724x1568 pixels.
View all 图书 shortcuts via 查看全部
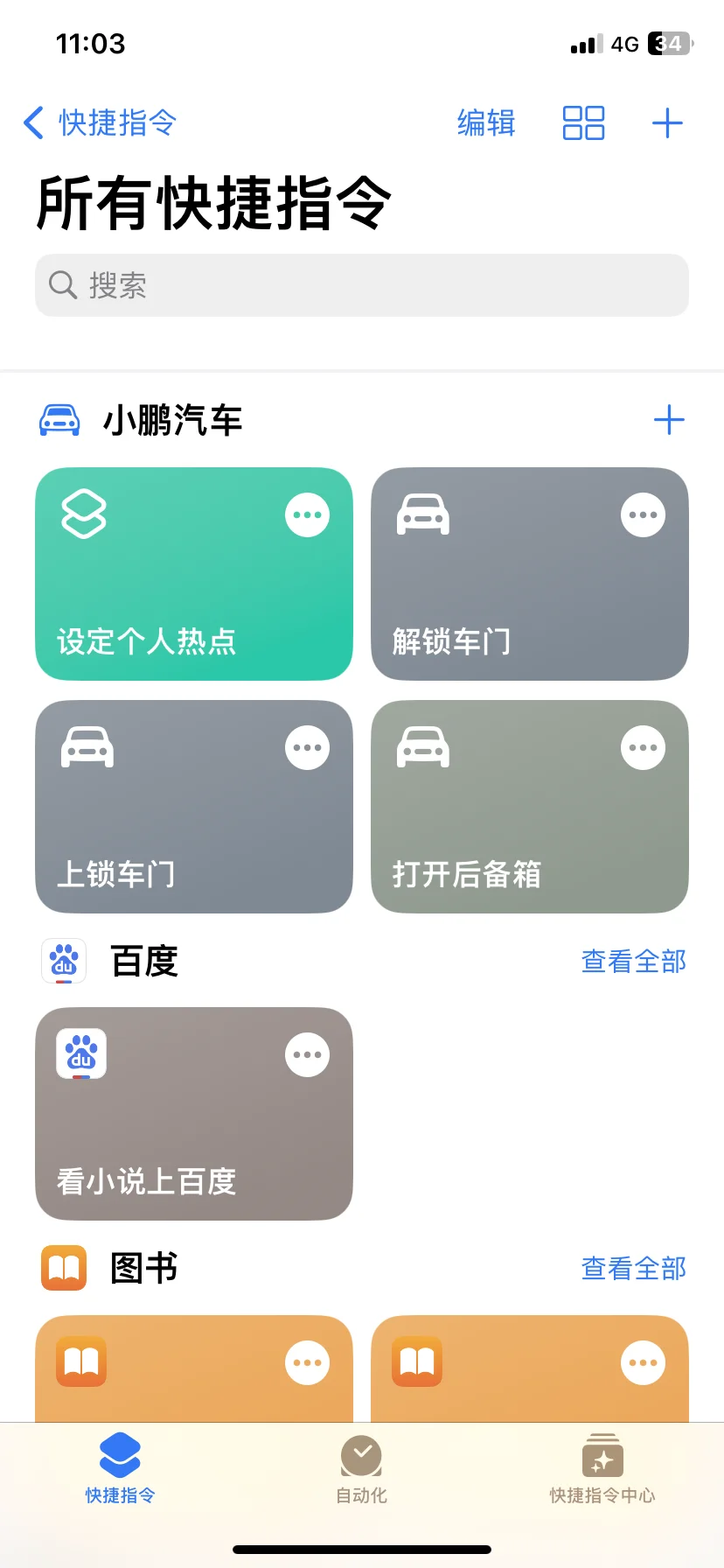click(634, 1268)
